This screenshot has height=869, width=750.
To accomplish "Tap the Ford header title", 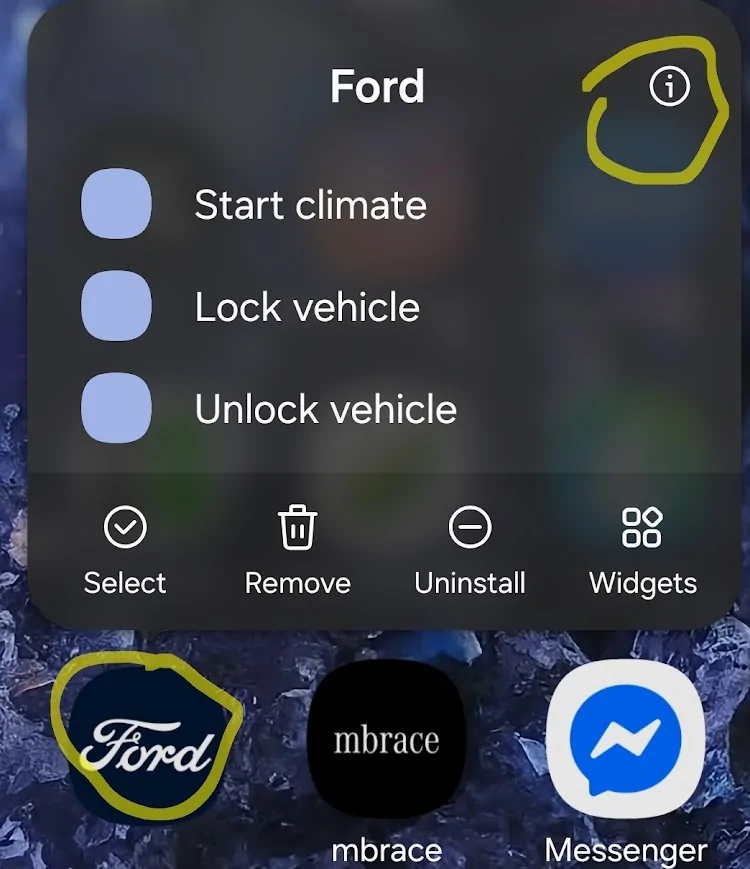I will click(378, 87).
